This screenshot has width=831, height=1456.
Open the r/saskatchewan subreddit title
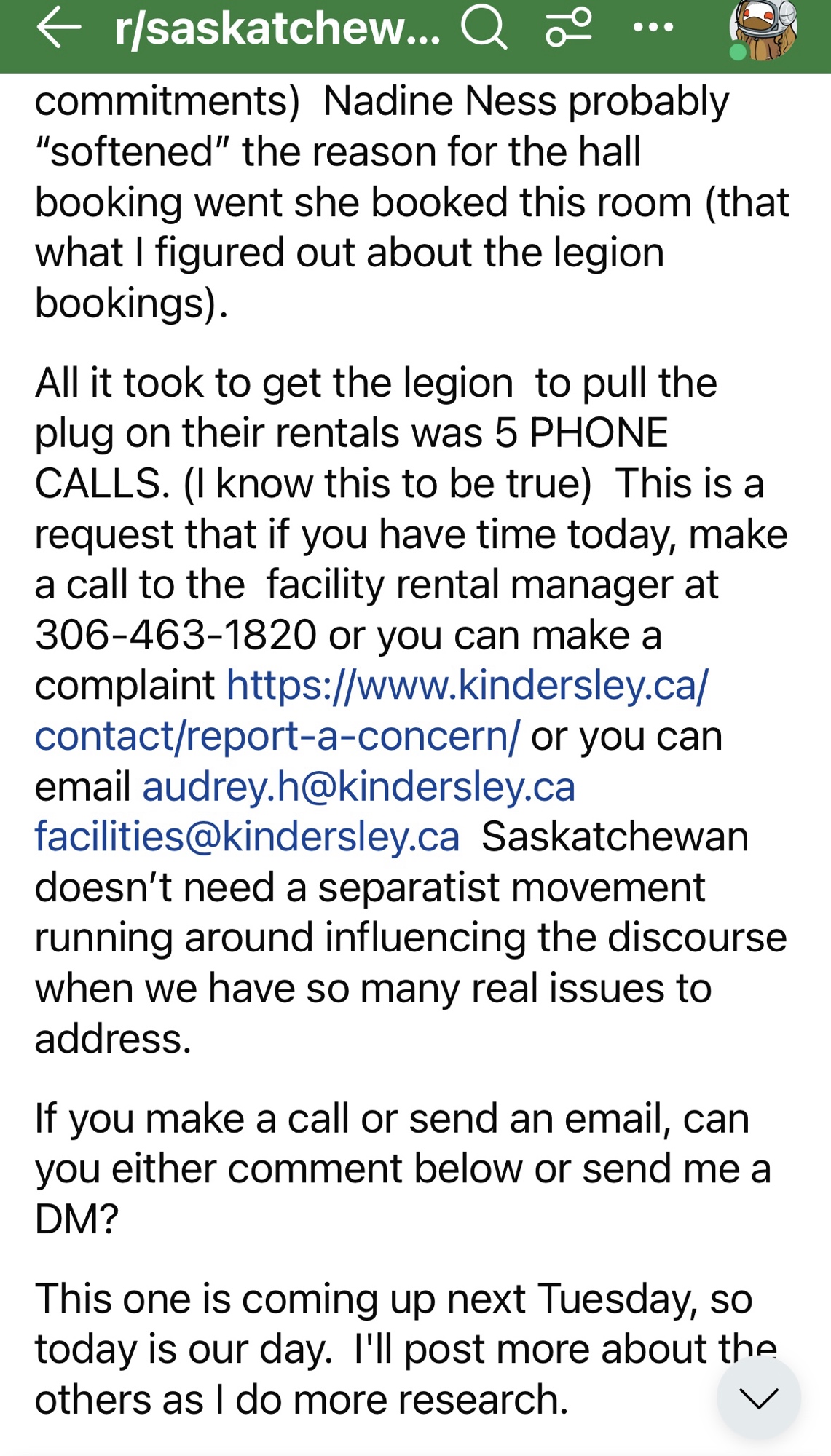277,29
